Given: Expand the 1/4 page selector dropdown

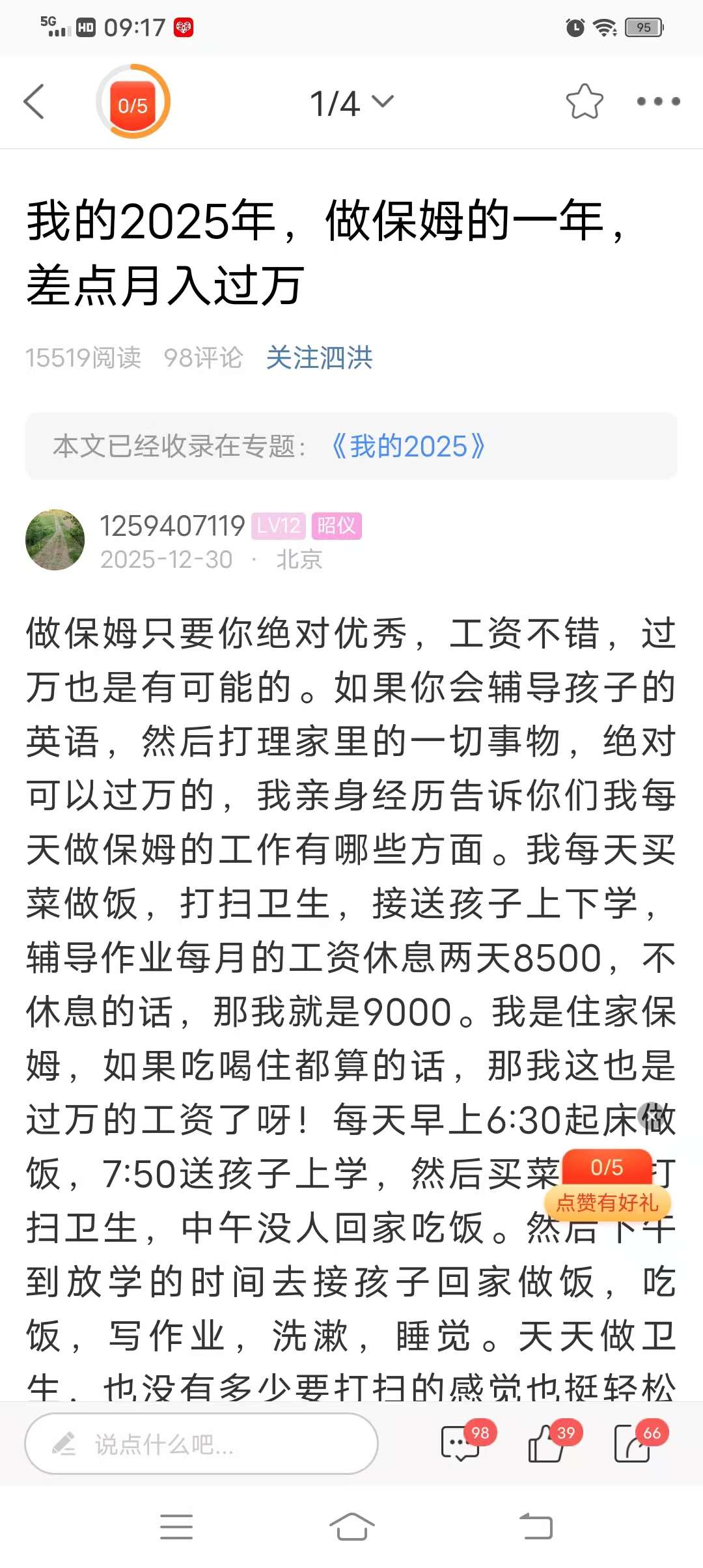Looking at the screenshot, I should [x=351, y=103].
